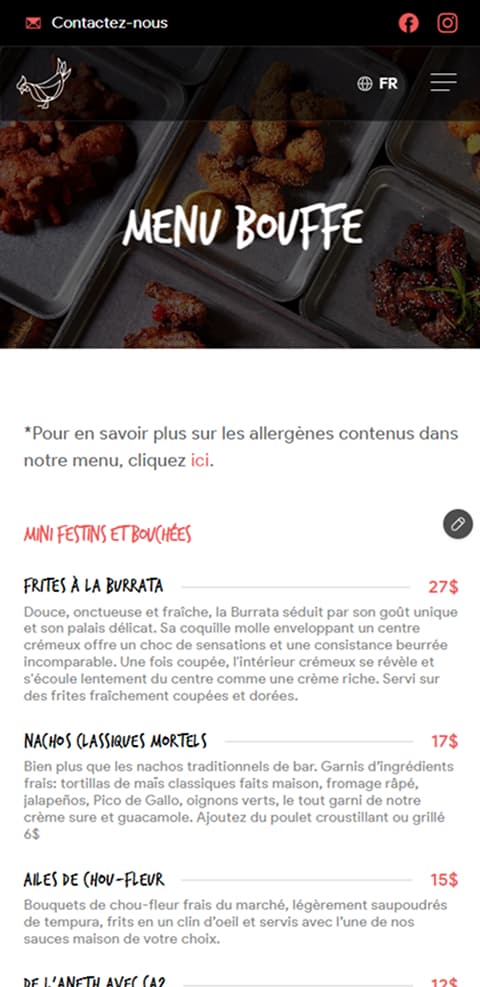Change language with the FR selector
The image size is (480, 987).
click(377, 83)
